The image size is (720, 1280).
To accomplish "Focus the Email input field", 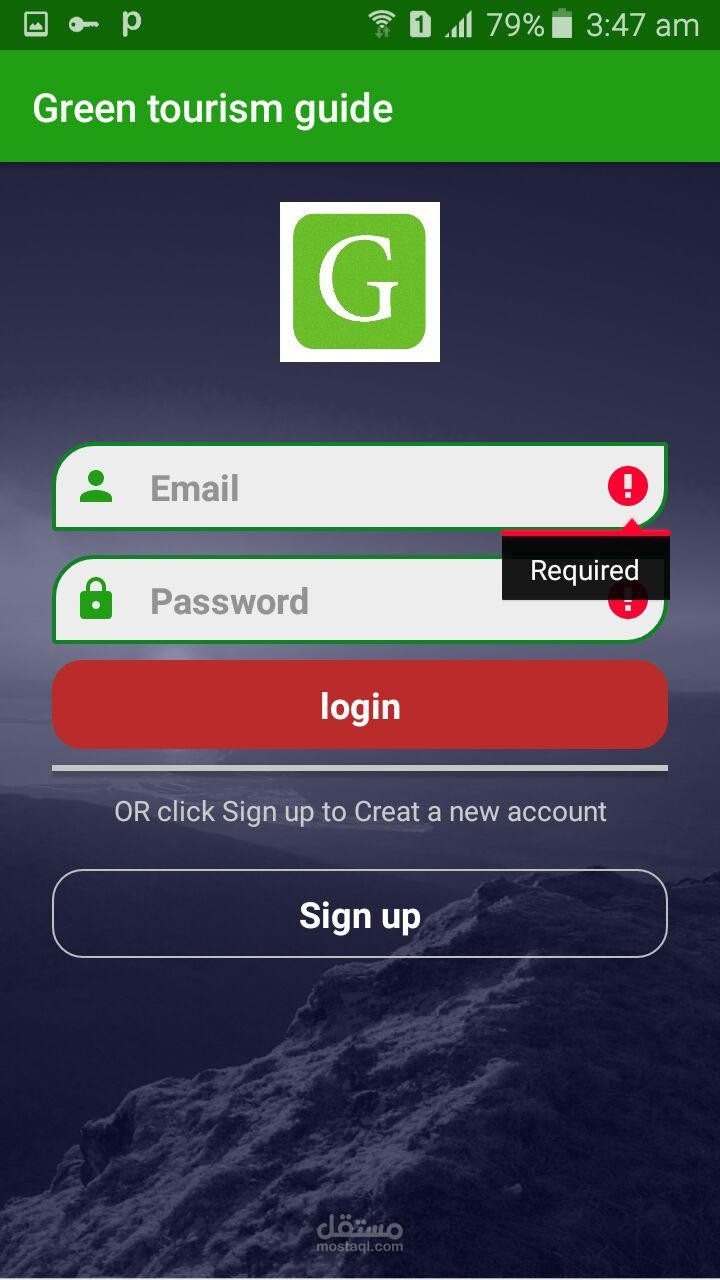I will point(360,487).
